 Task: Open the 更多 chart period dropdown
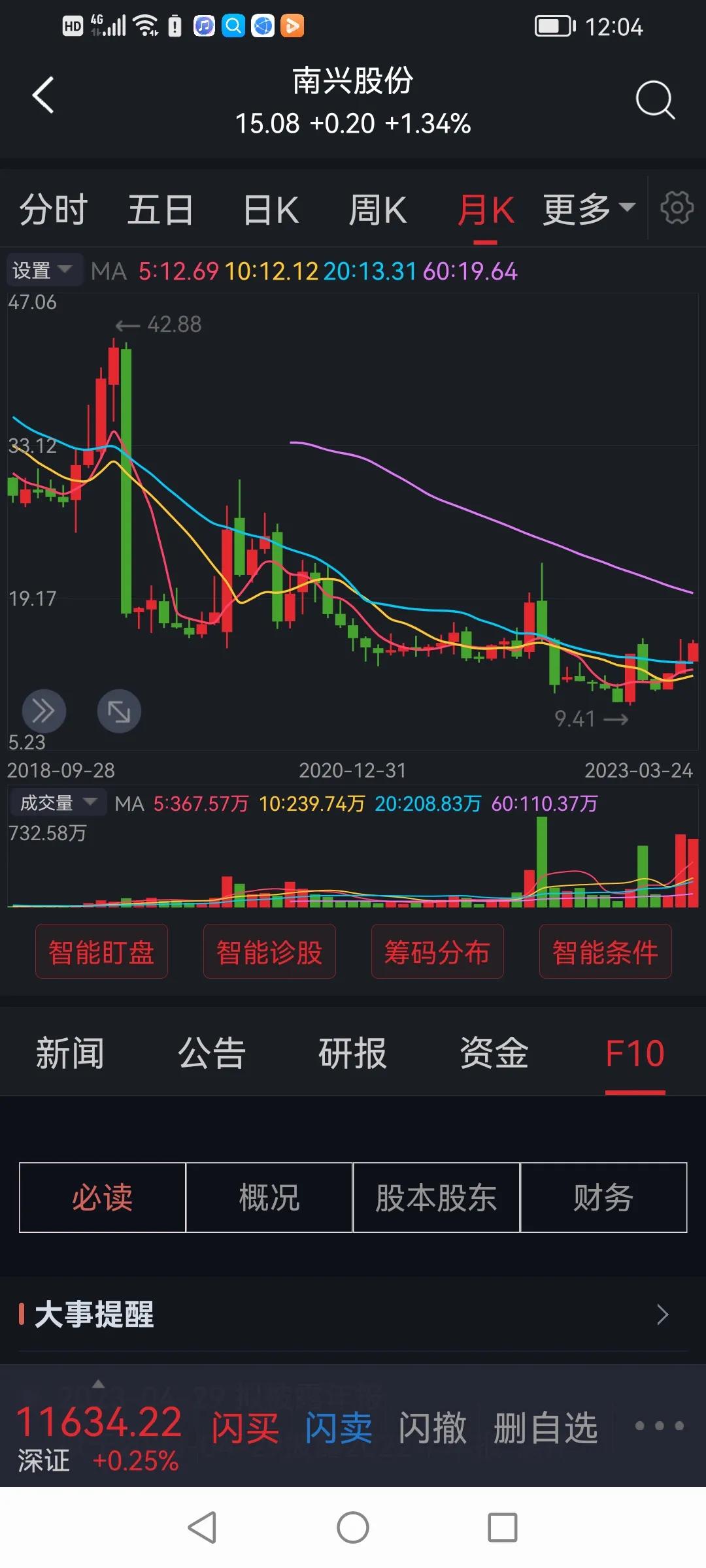tap(586, 209)
